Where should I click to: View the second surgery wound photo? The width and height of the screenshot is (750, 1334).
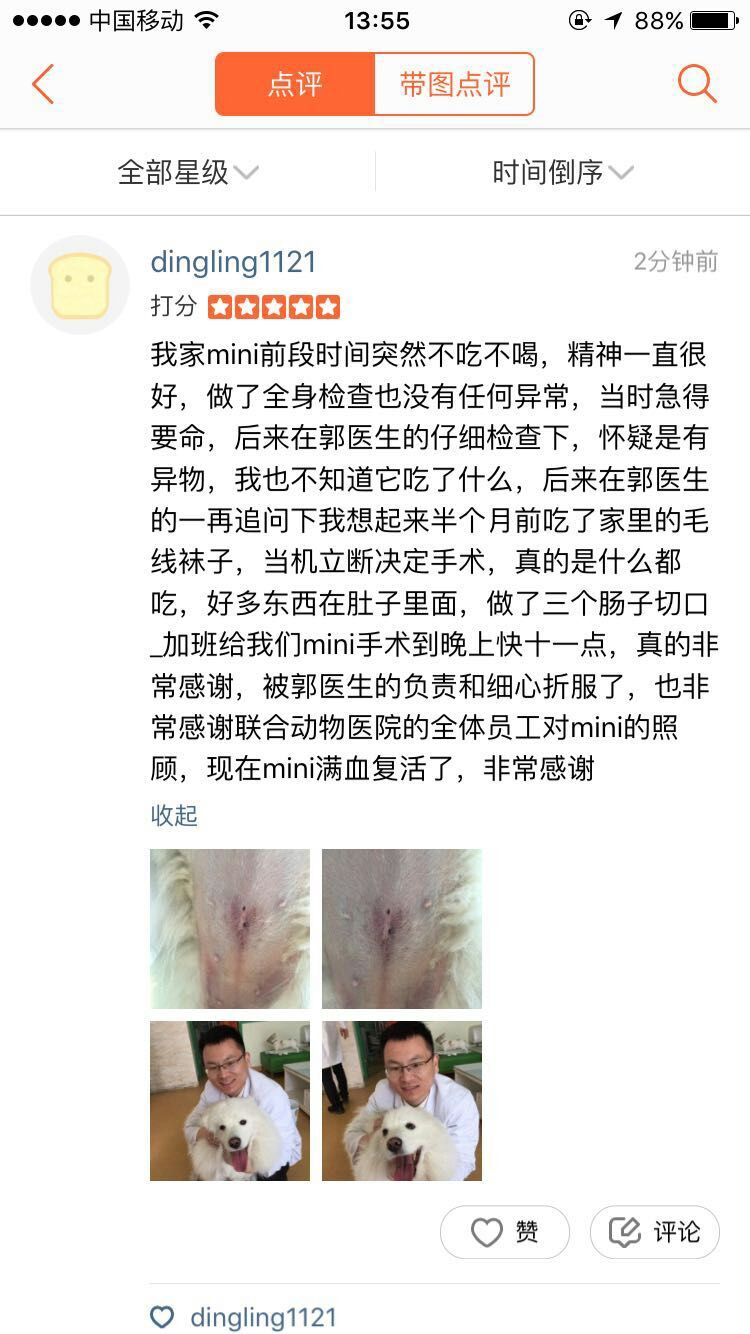point(402,929)
